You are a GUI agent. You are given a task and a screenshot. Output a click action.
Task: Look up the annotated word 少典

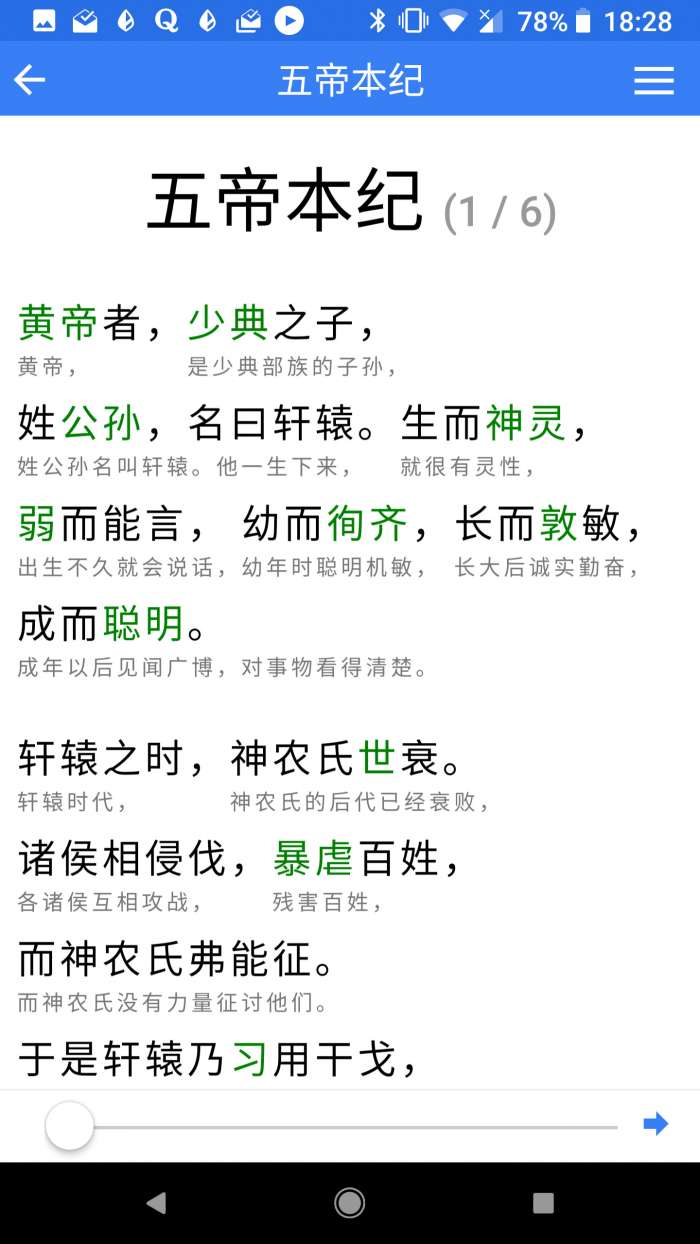(x=229, y=323)
